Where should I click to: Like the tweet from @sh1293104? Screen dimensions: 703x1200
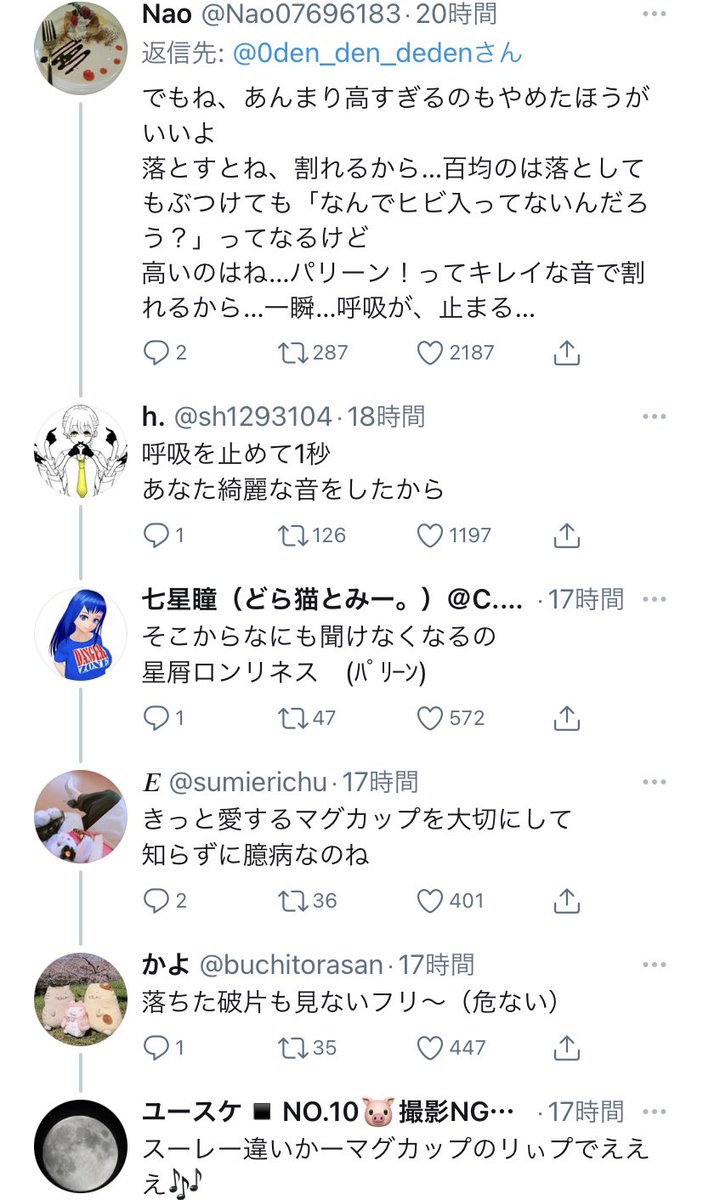(430, 536)
